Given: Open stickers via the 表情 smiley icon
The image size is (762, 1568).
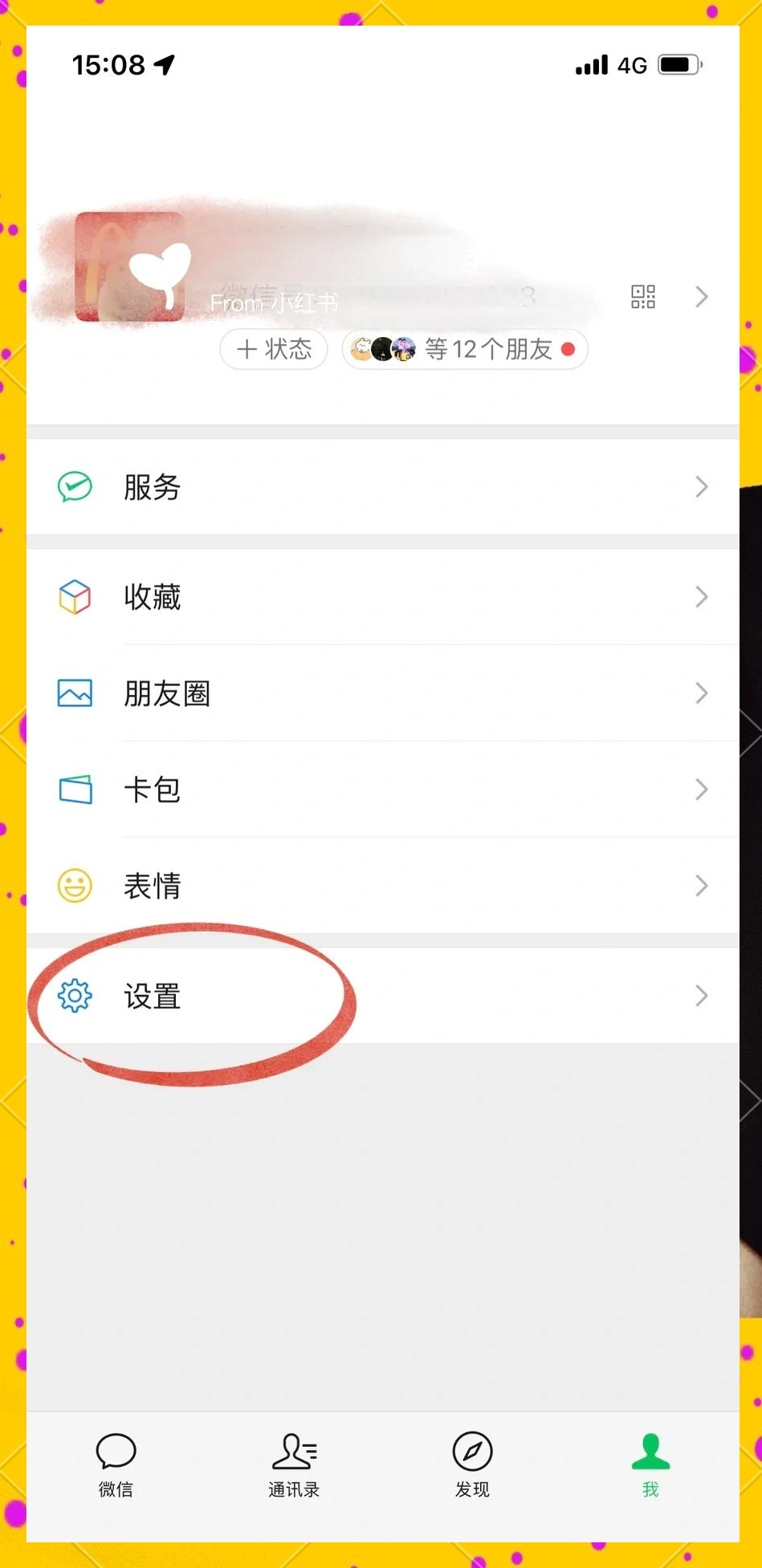Looking at the screenshot, I should tap(74, 885).
